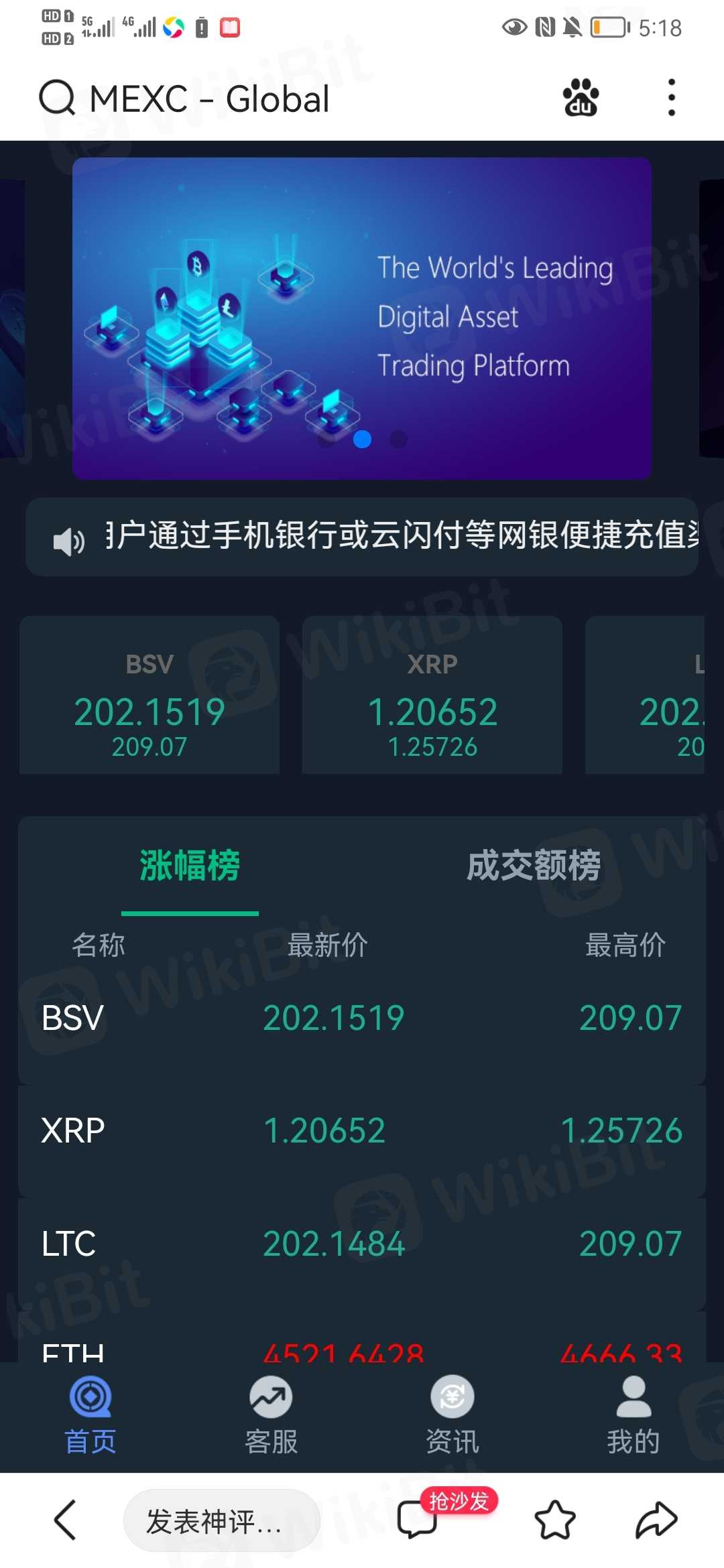The image size is (724, 1568).
Task: Switch to the 客服 tab
Action: (x=271, y=1415)
